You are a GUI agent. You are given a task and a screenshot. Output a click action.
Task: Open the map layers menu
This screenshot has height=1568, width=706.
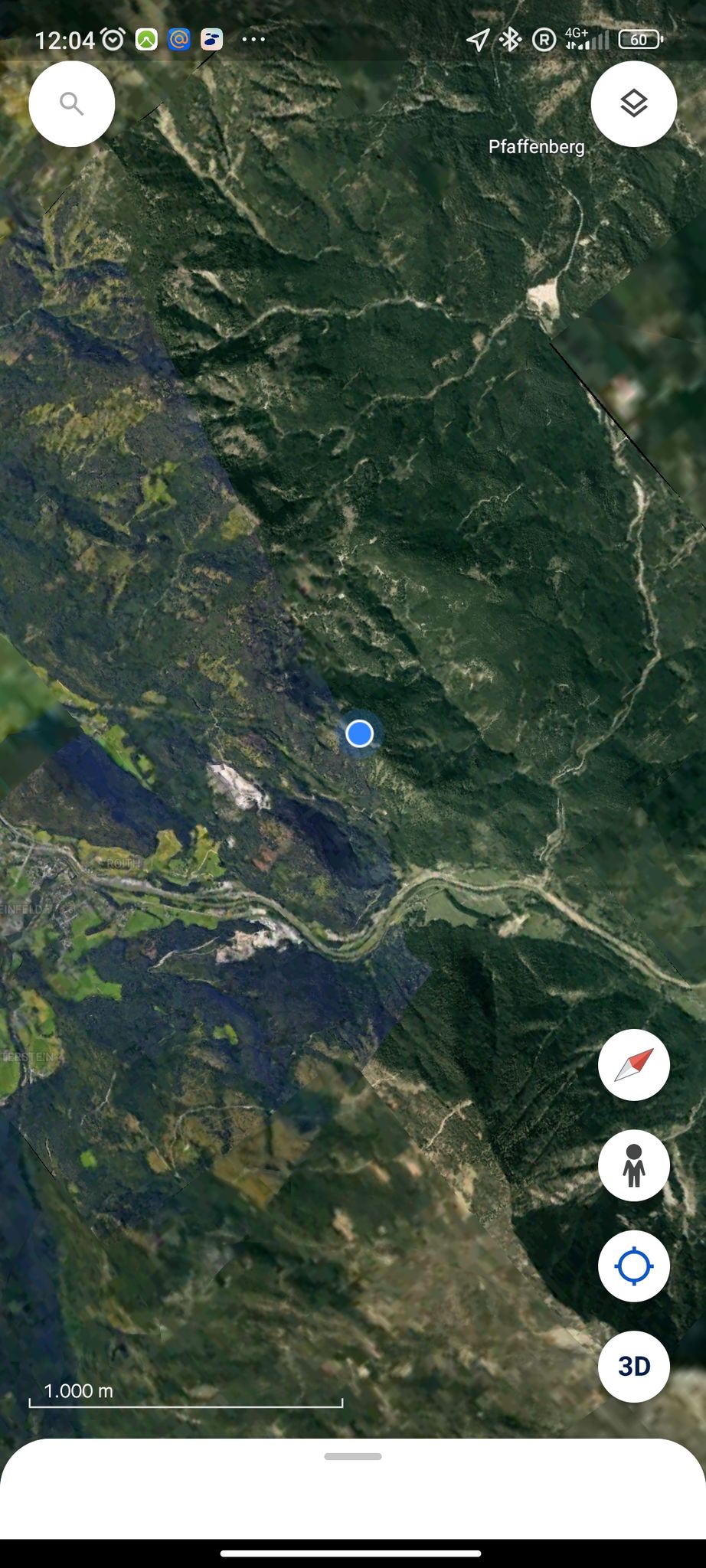coord(634,103)
